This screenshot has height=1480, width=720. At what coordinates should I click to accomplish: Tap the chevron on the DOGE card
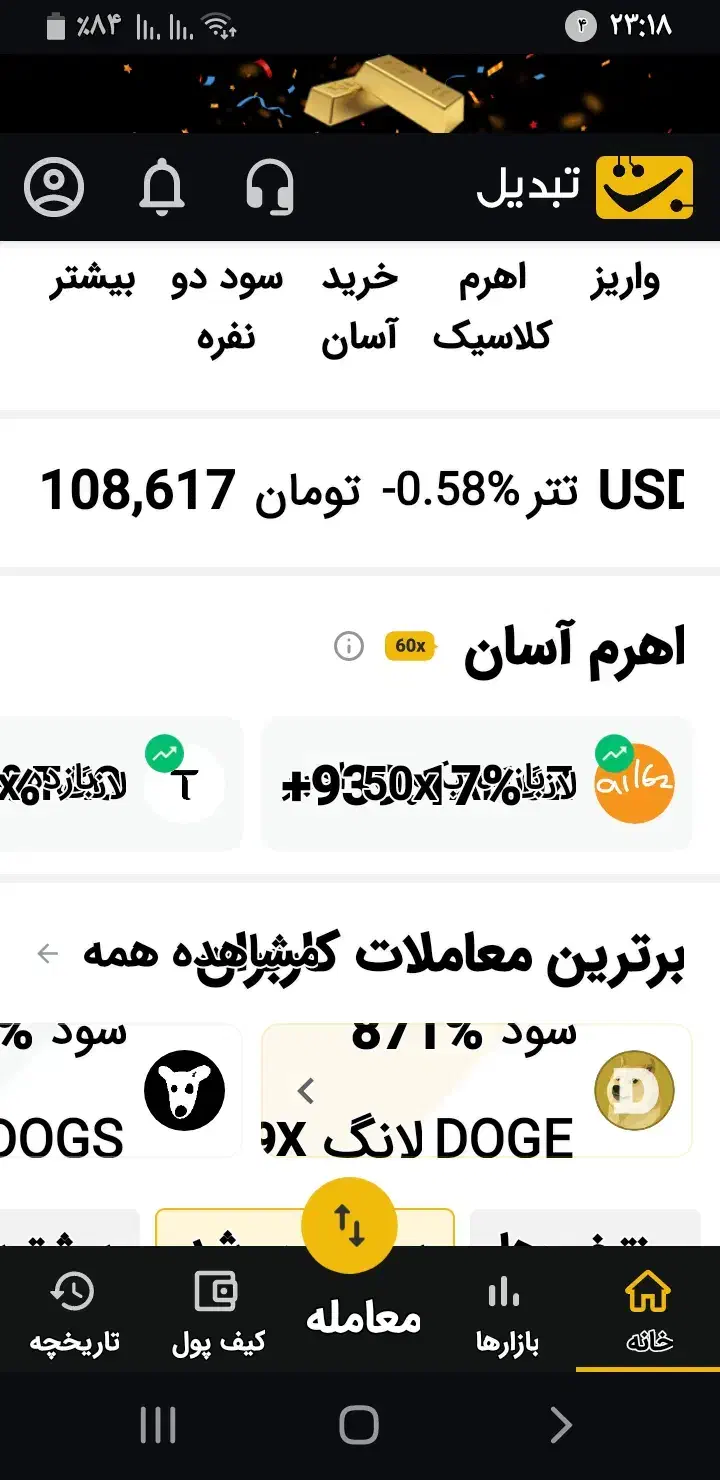click(306, 1090)
